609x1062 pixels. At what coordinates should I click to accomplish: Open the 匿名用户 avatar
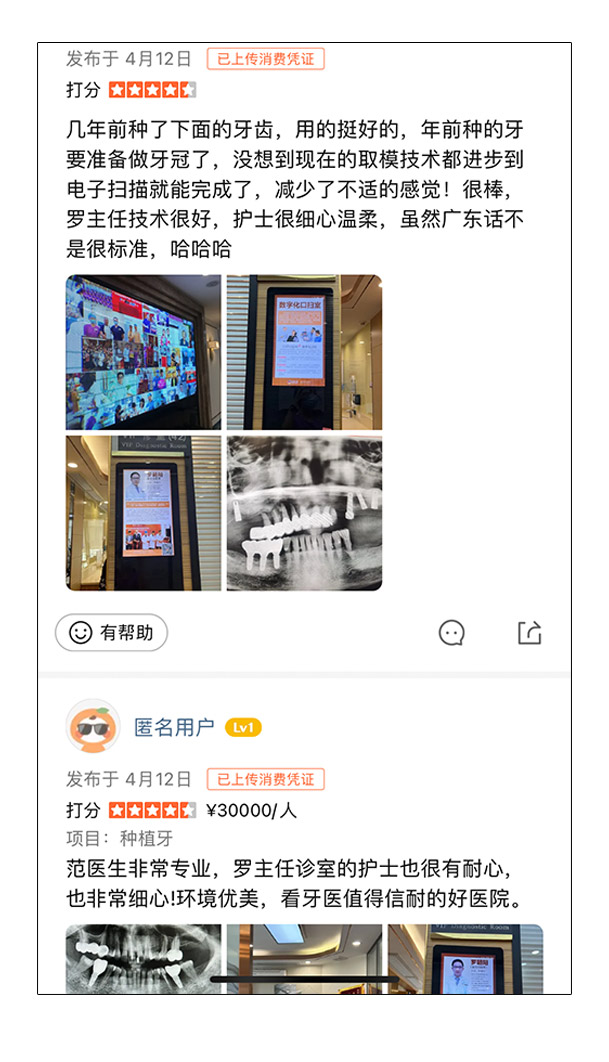93,727
